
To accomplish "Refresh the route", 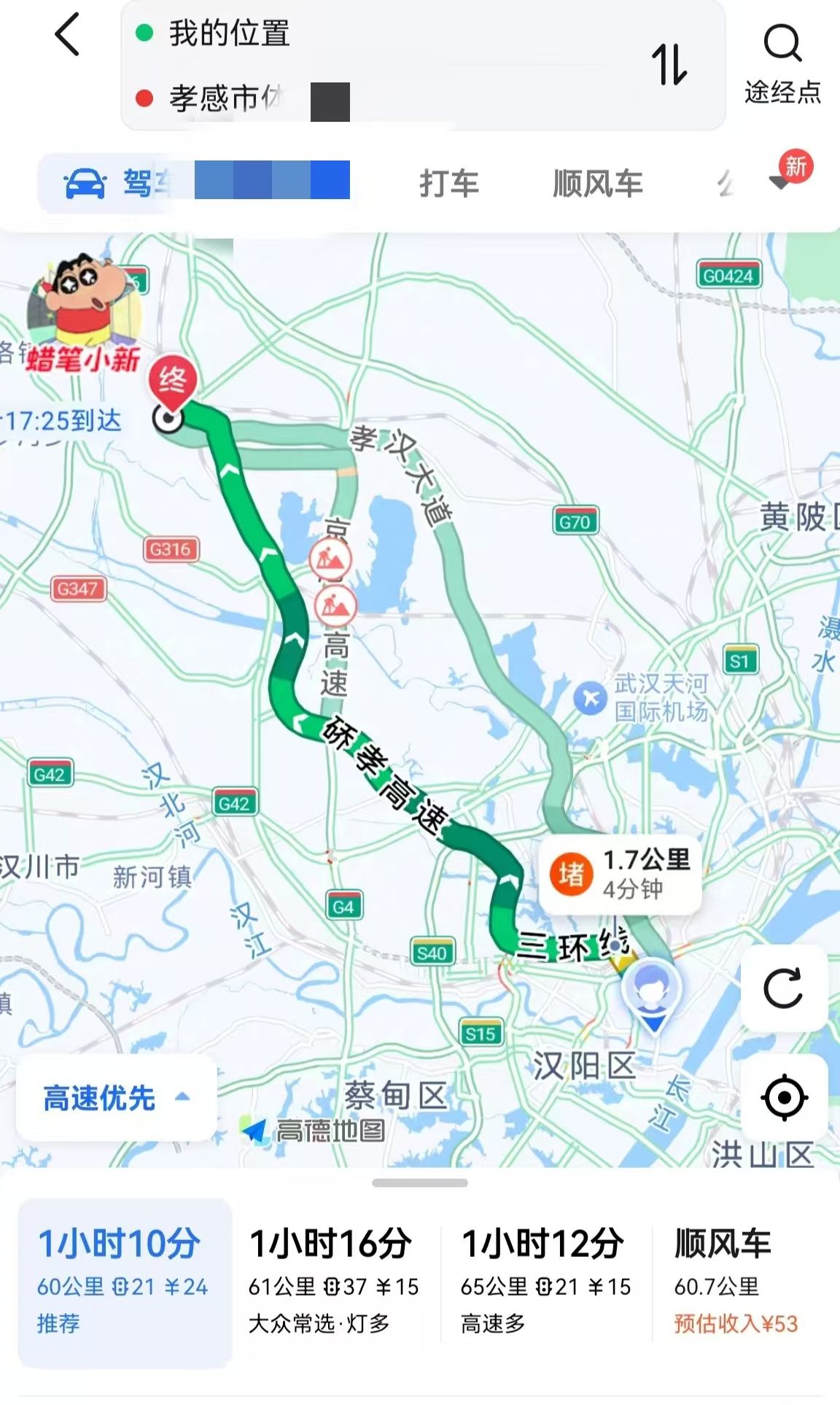I will coord(783,988).
